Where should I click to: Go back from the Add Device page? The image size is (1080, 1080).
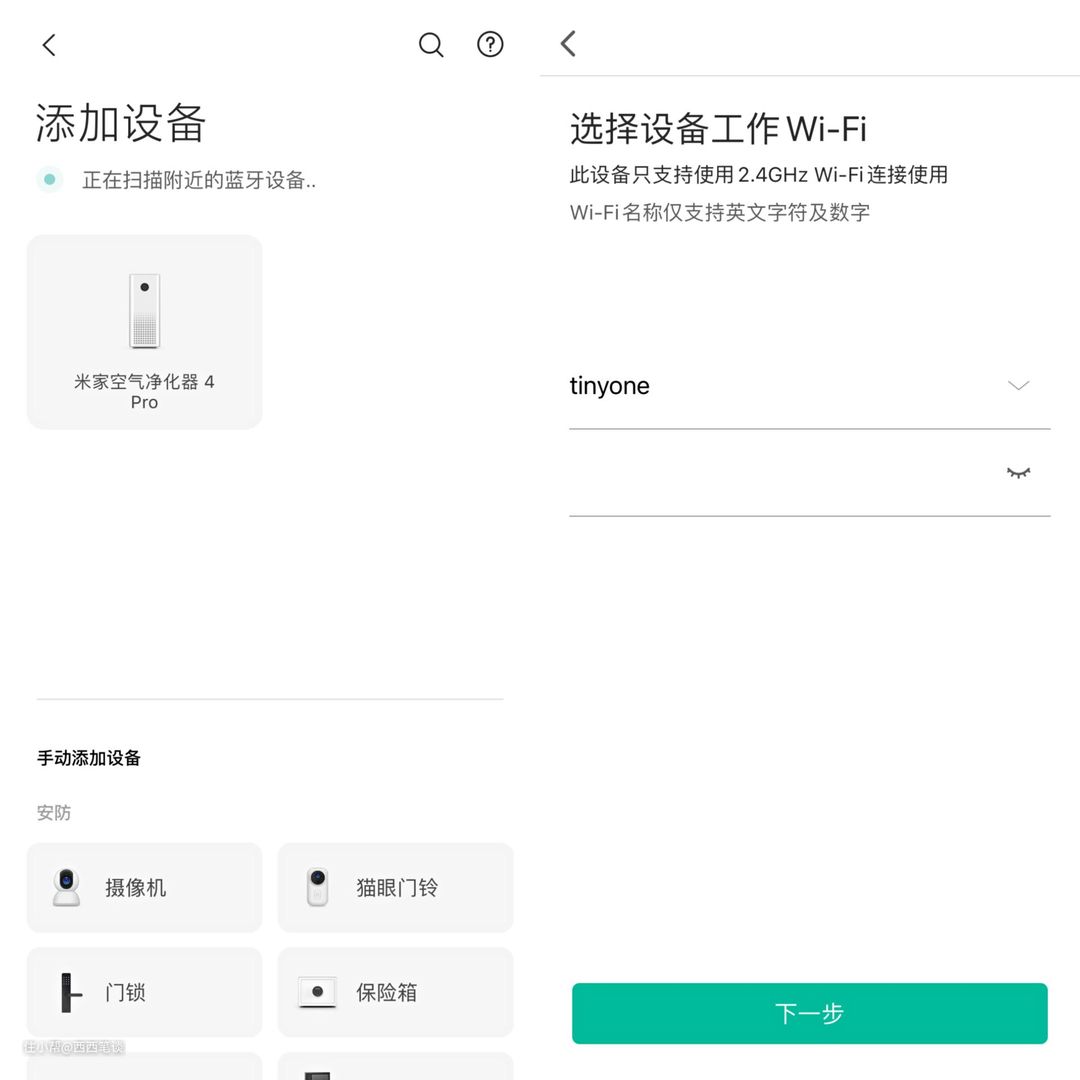(49, 45)
